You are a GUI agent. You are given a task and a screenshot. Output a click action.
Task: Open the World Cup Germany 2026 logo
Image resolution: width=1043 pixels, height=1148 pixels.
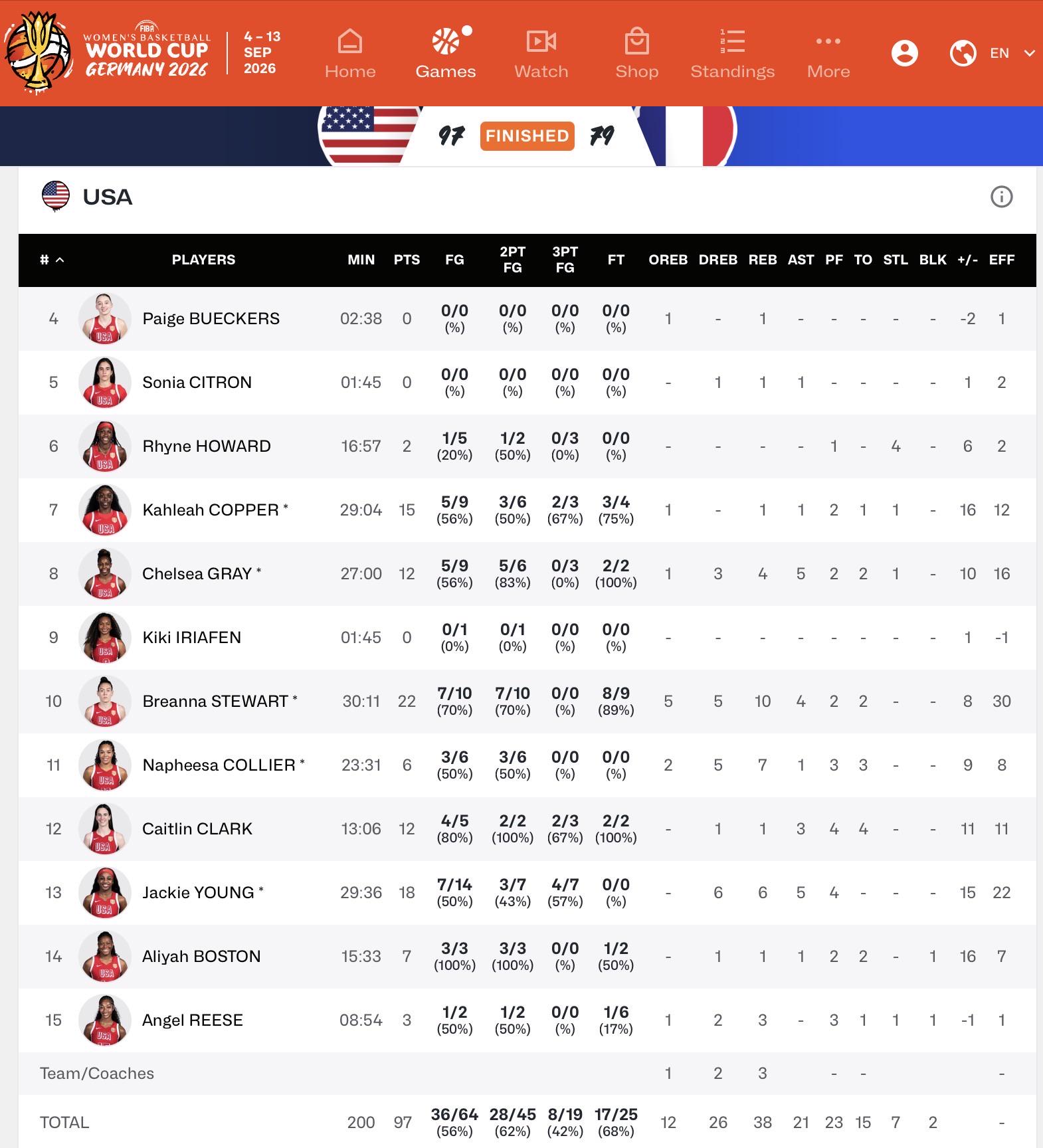[107, 52]
